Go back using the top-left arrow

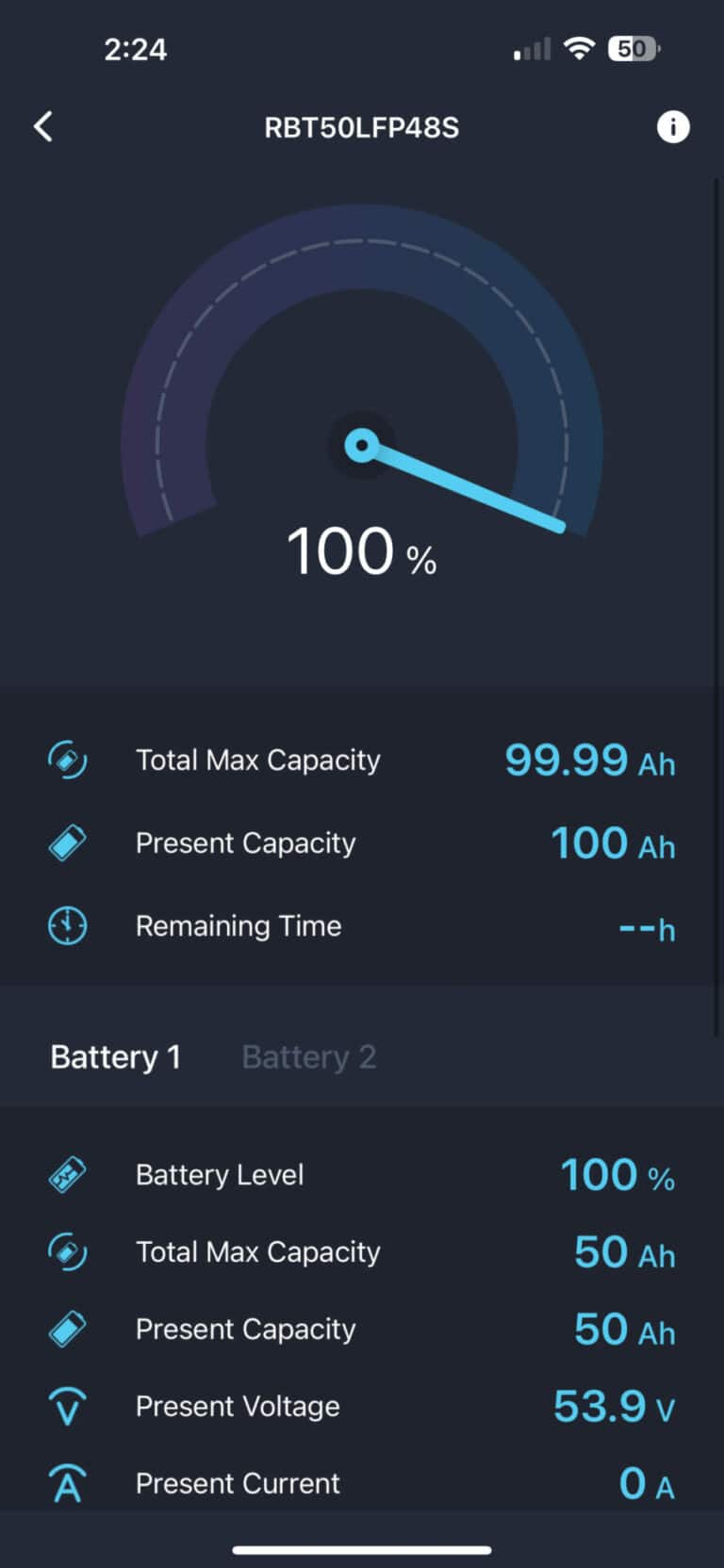click(43, 127)
